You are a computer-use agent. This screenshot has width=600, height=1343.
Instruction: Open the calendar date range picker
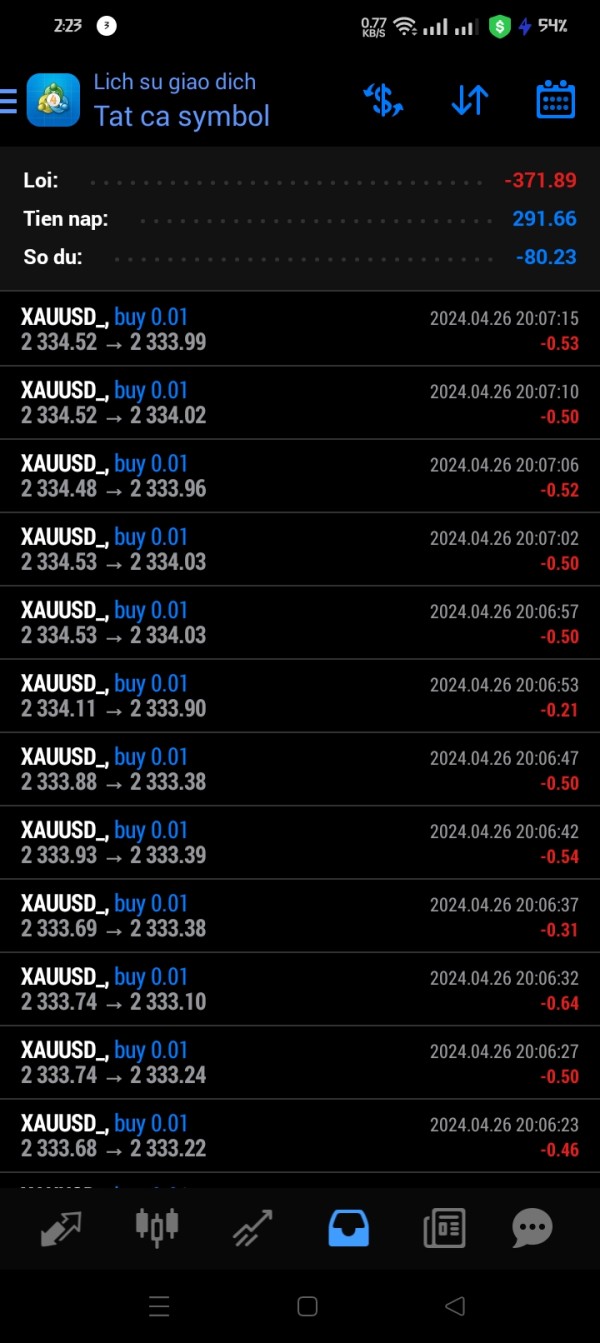click(x=555, y=100)
